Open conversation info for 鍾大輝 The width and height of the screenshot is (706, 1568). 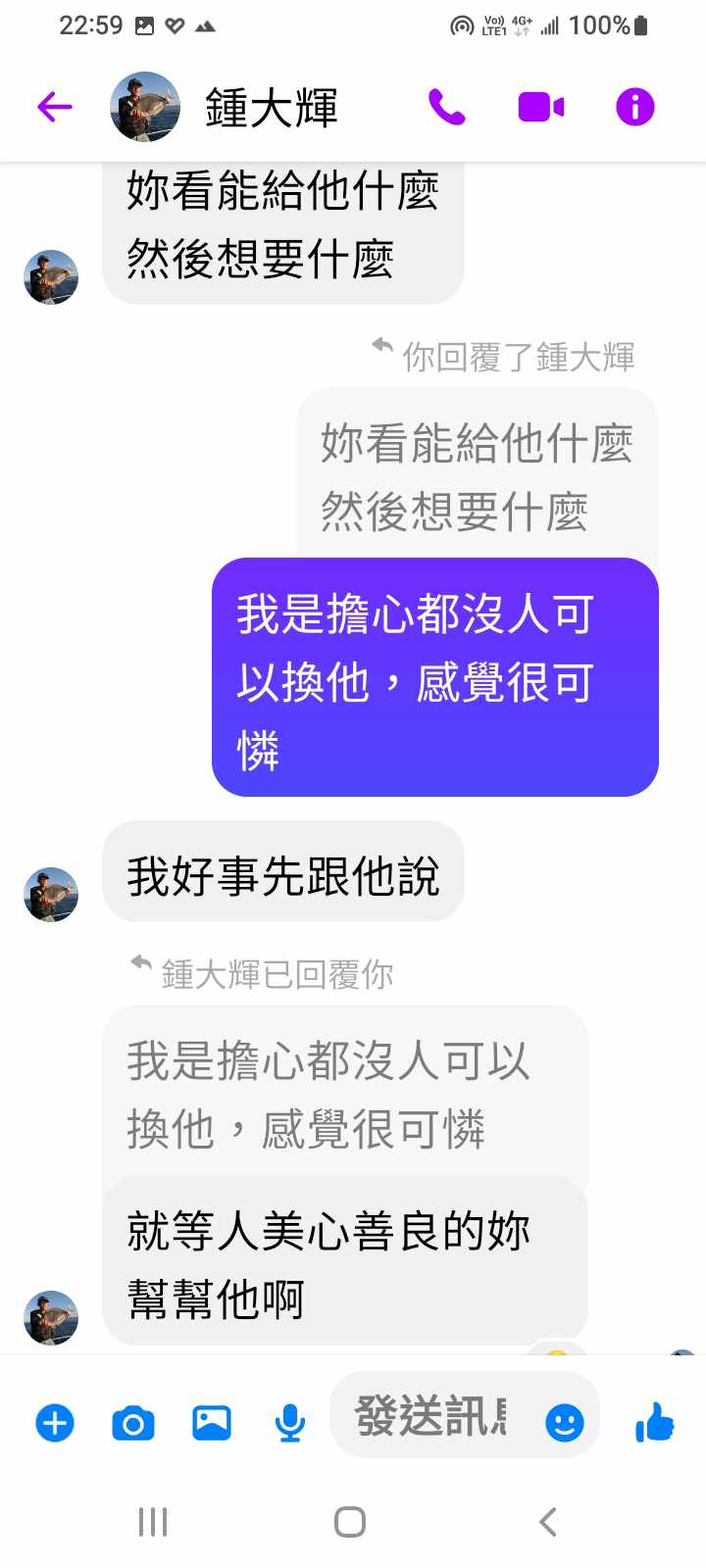pos(634,107)
